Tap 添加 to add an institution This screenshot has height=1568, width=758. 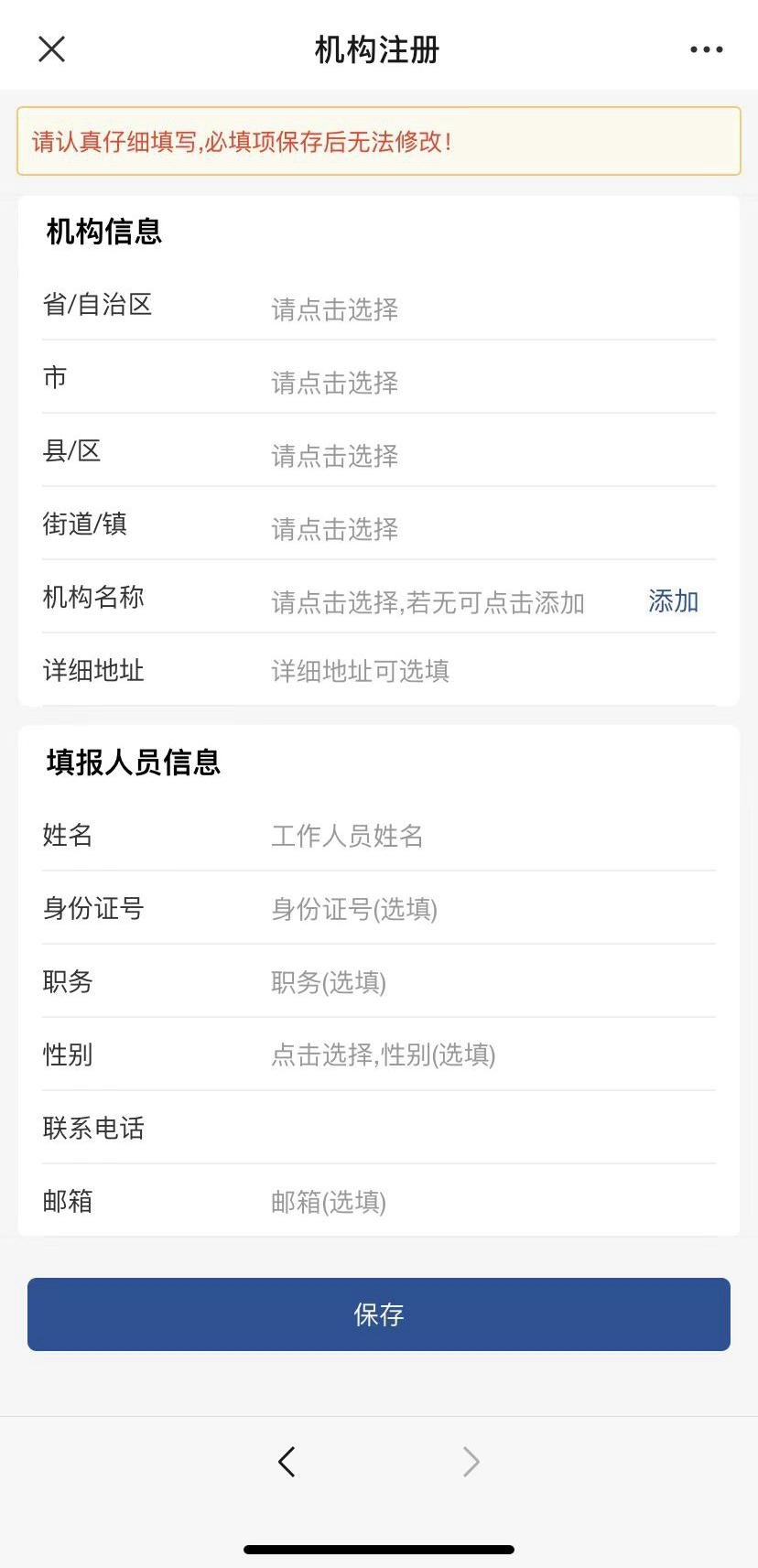(x=673, y=601)
